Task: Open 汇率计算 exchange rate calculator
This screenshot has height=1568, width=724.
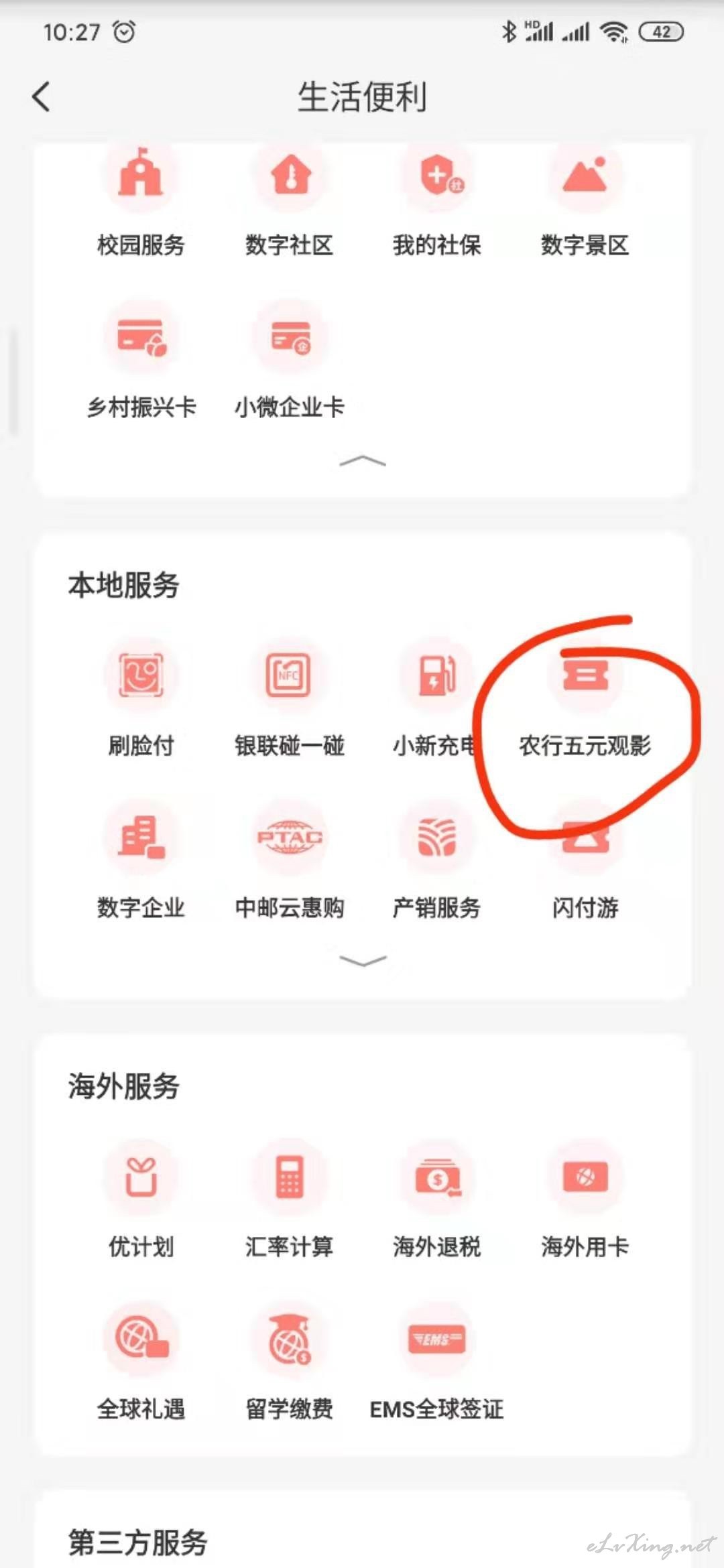Action: [290, 1199]
